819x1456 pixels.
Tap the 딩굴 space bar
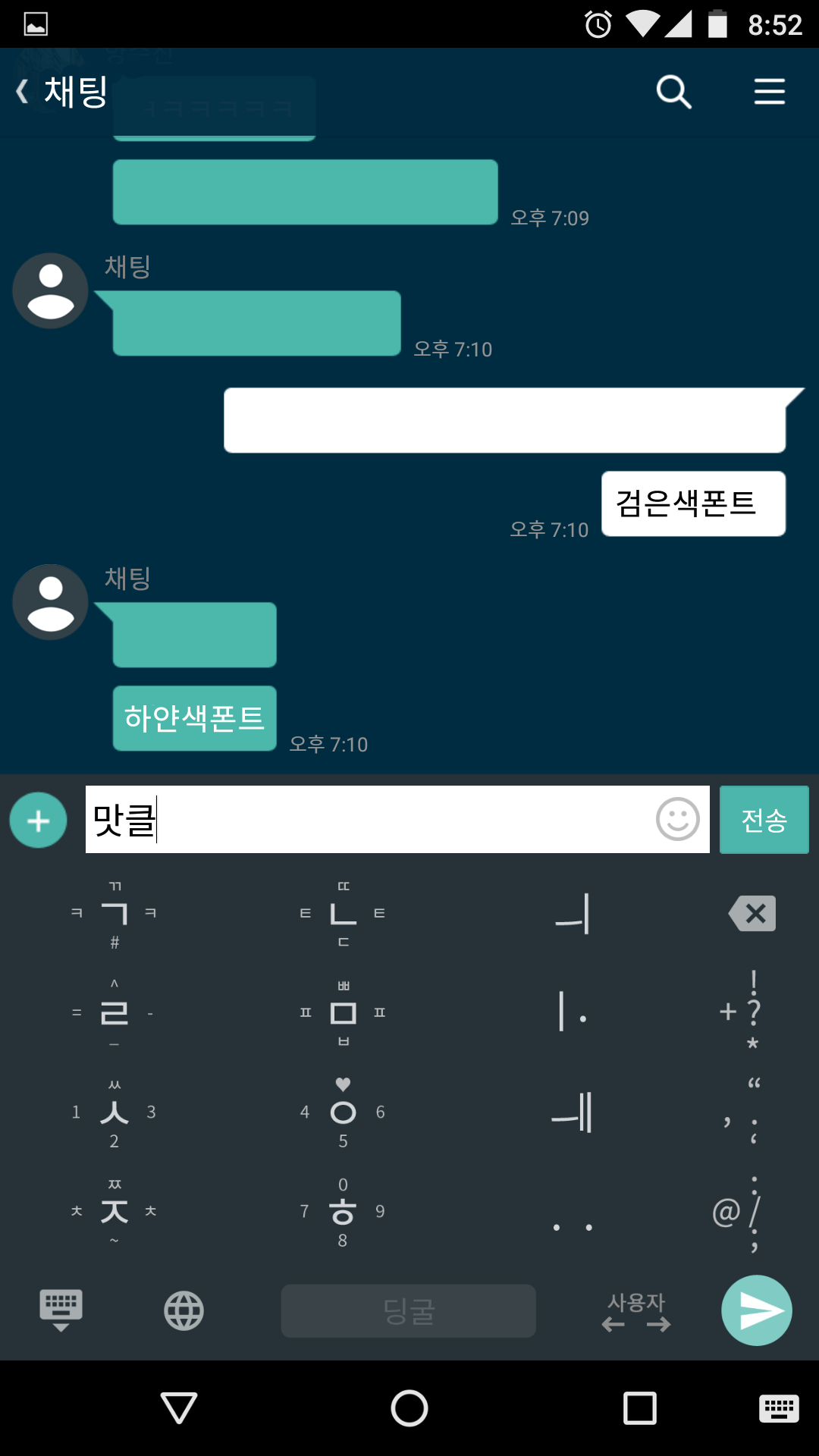(x=408, y=1310)
